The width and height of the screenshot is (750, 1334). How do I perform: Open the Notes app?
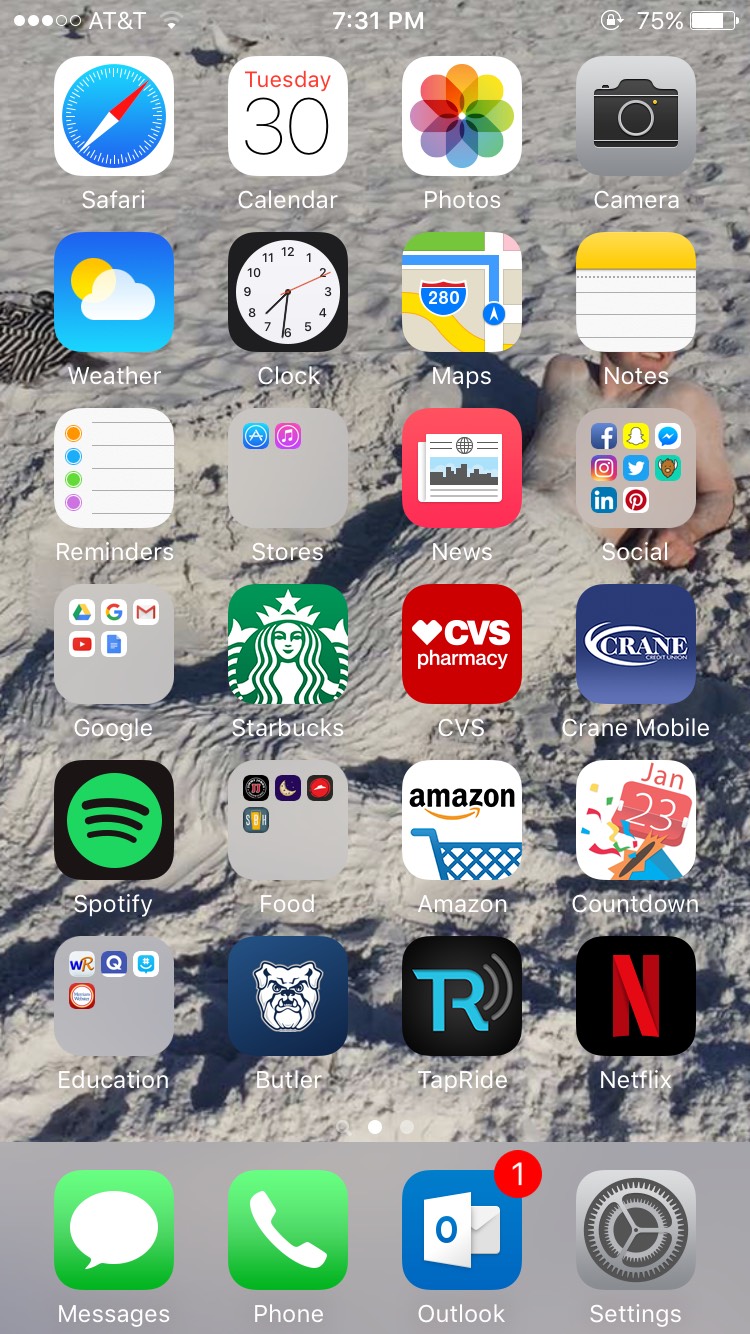635,292
